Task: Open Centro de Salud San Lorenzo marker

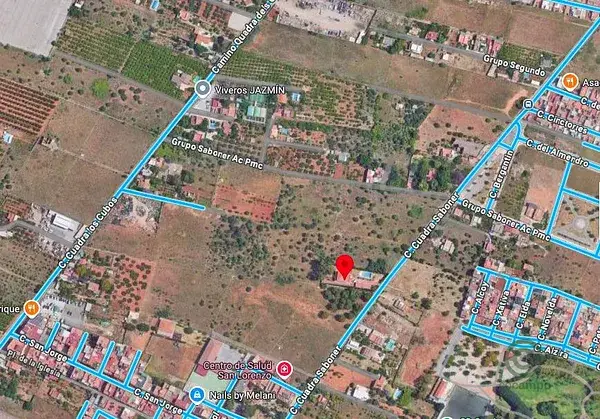Action: [285, 370]
